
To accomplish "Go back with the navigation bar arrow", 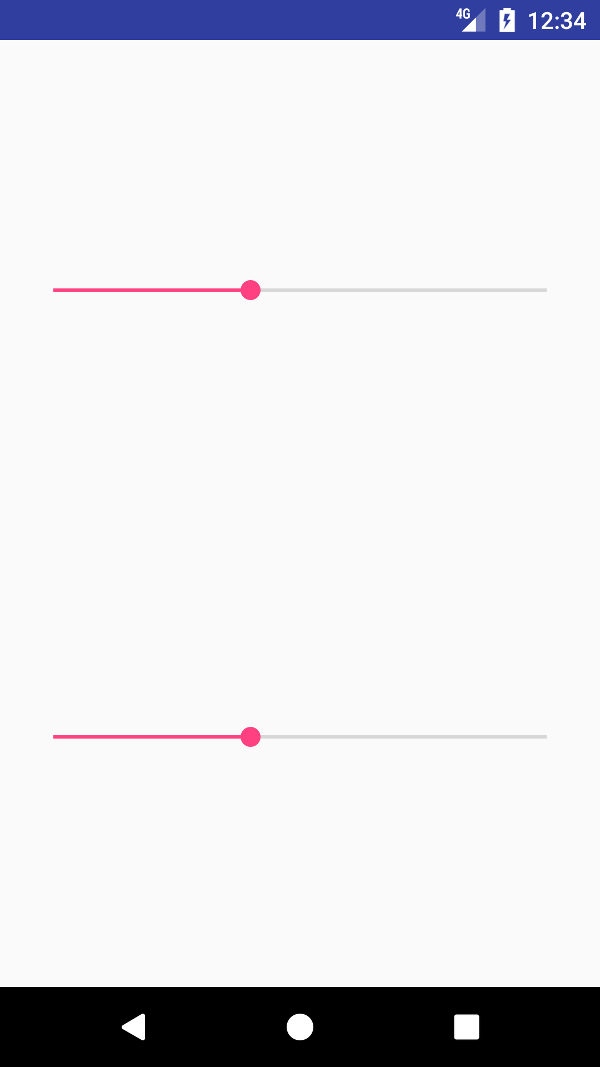I will 133,1027.
